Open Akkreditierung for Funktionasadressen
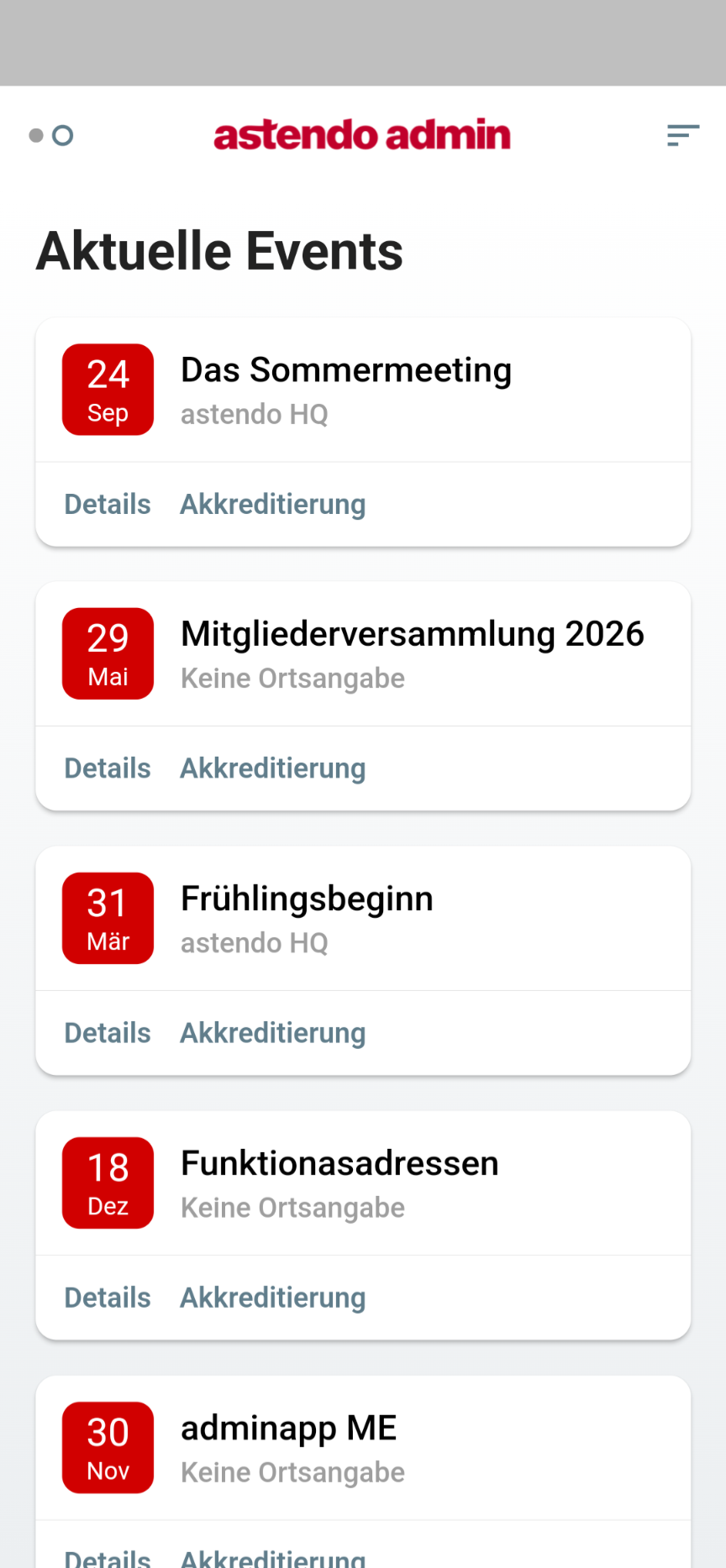 tap(272, 1297)
